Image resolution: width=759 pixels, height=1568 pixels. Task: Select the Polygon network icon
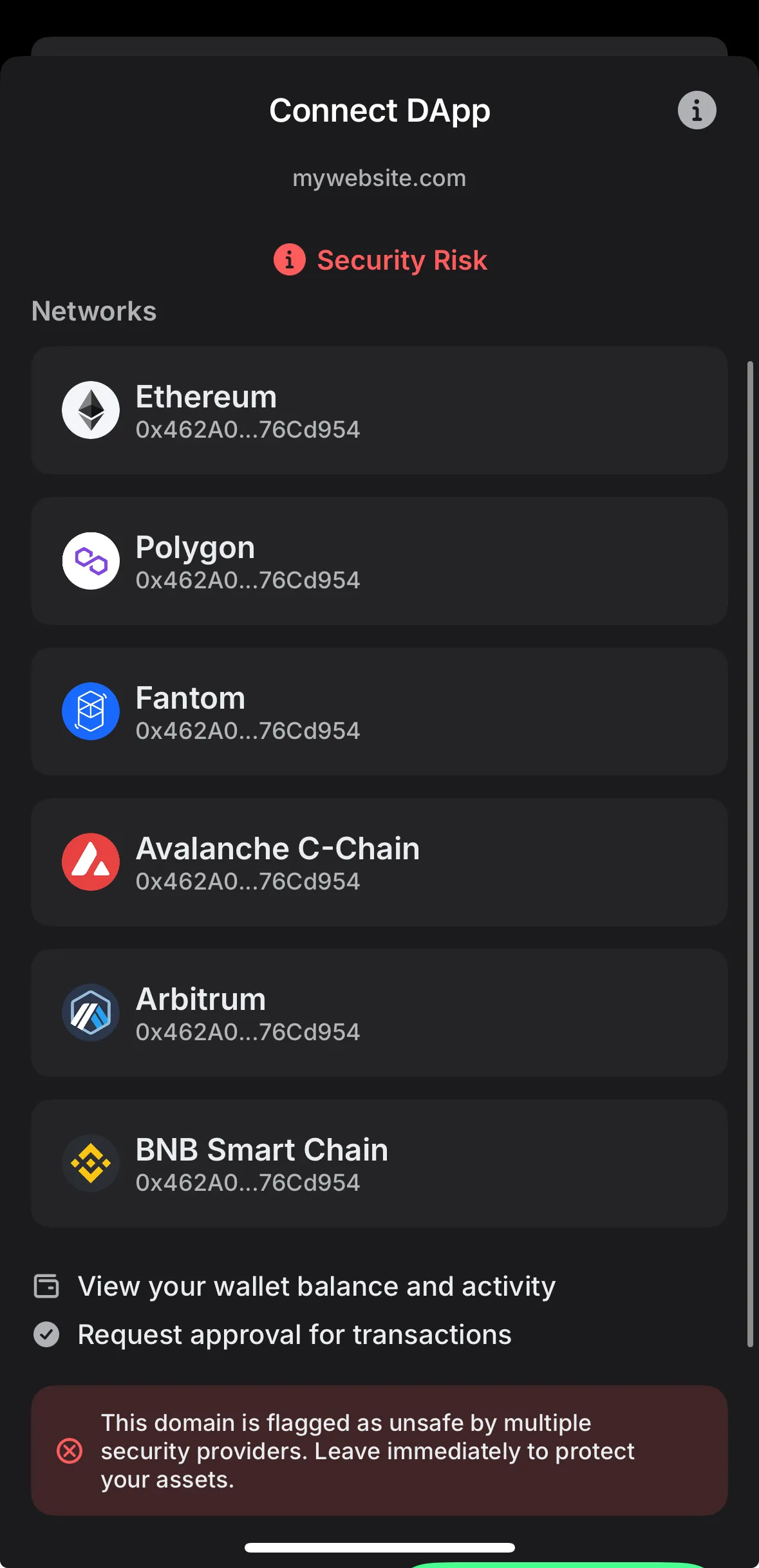pyautogui.click(x=90, y=561)
